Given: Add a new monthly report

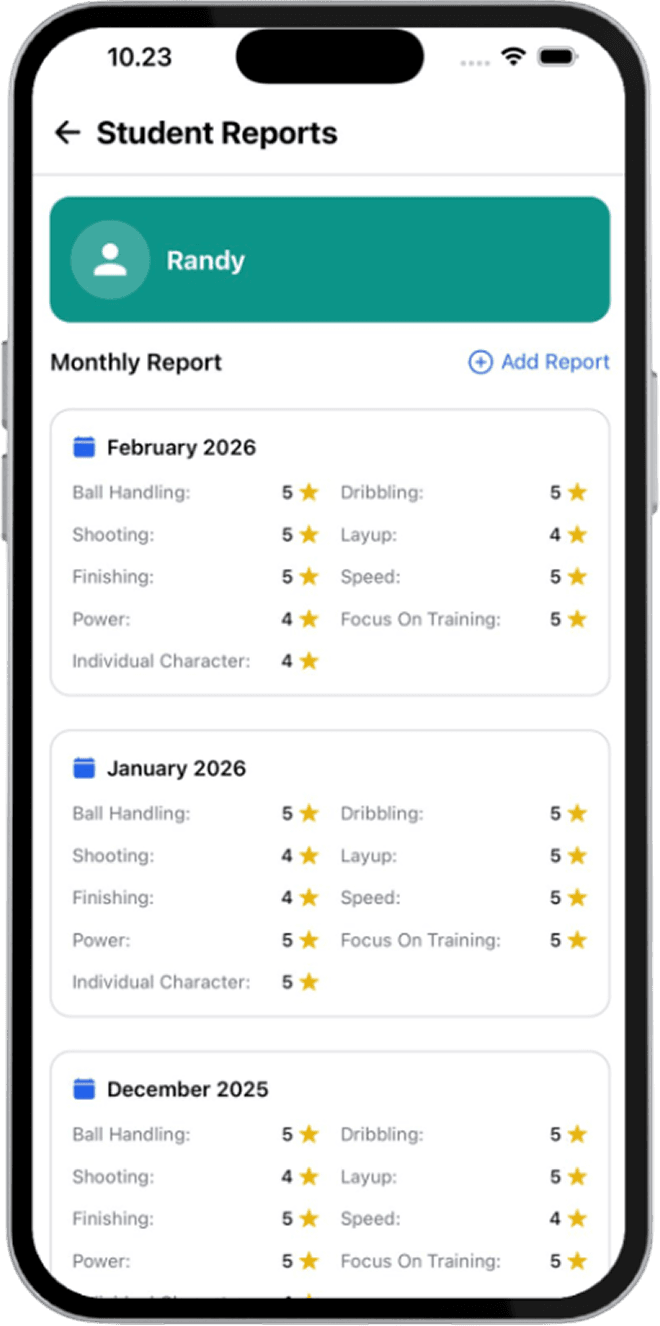Looking at the screenshot, I should pyautogui.click(x=539, y=362).
